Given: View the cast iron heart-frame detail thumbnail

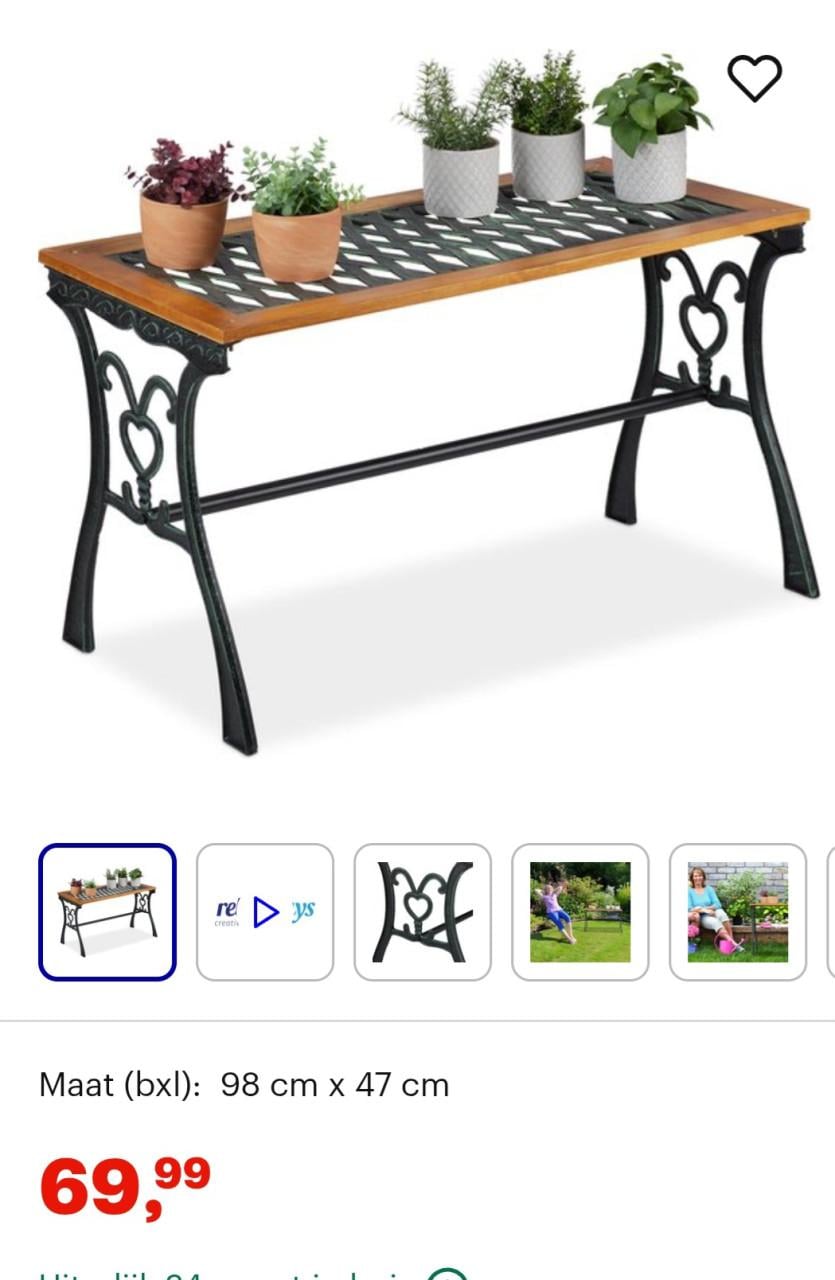Looking at the screenshot, I should tap(423, 911).
